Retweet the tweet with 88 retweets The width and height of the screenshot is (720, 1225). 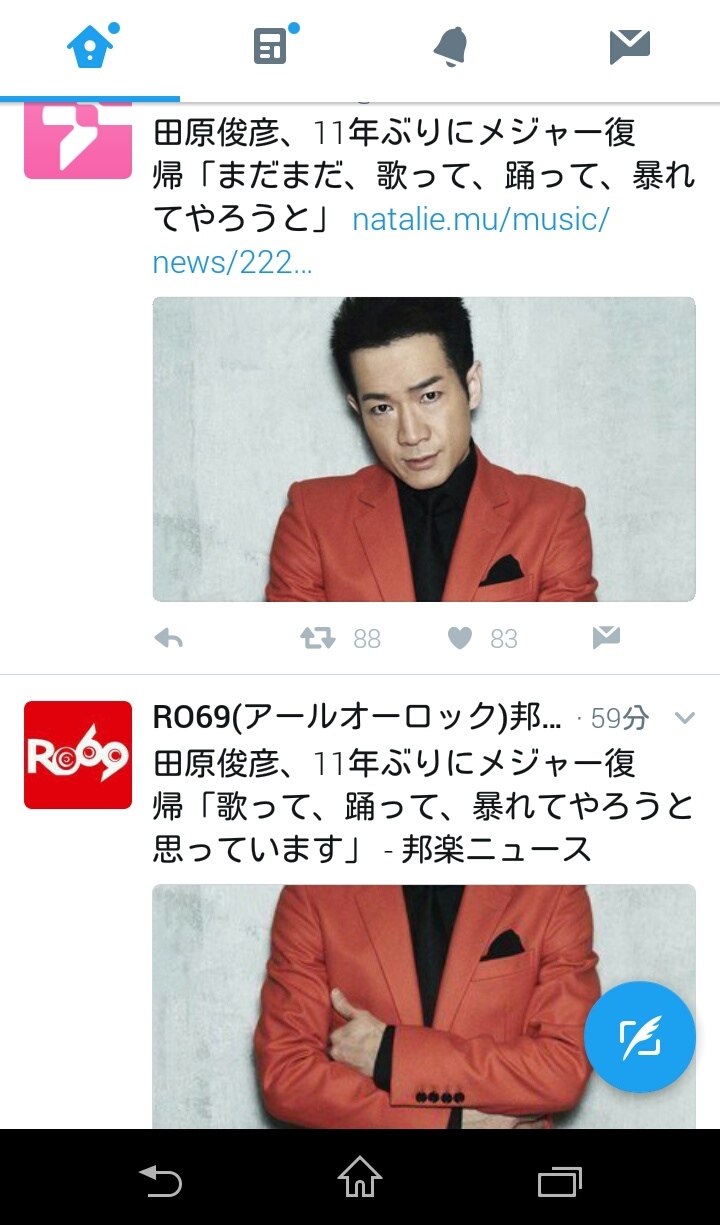pos(319,638)
